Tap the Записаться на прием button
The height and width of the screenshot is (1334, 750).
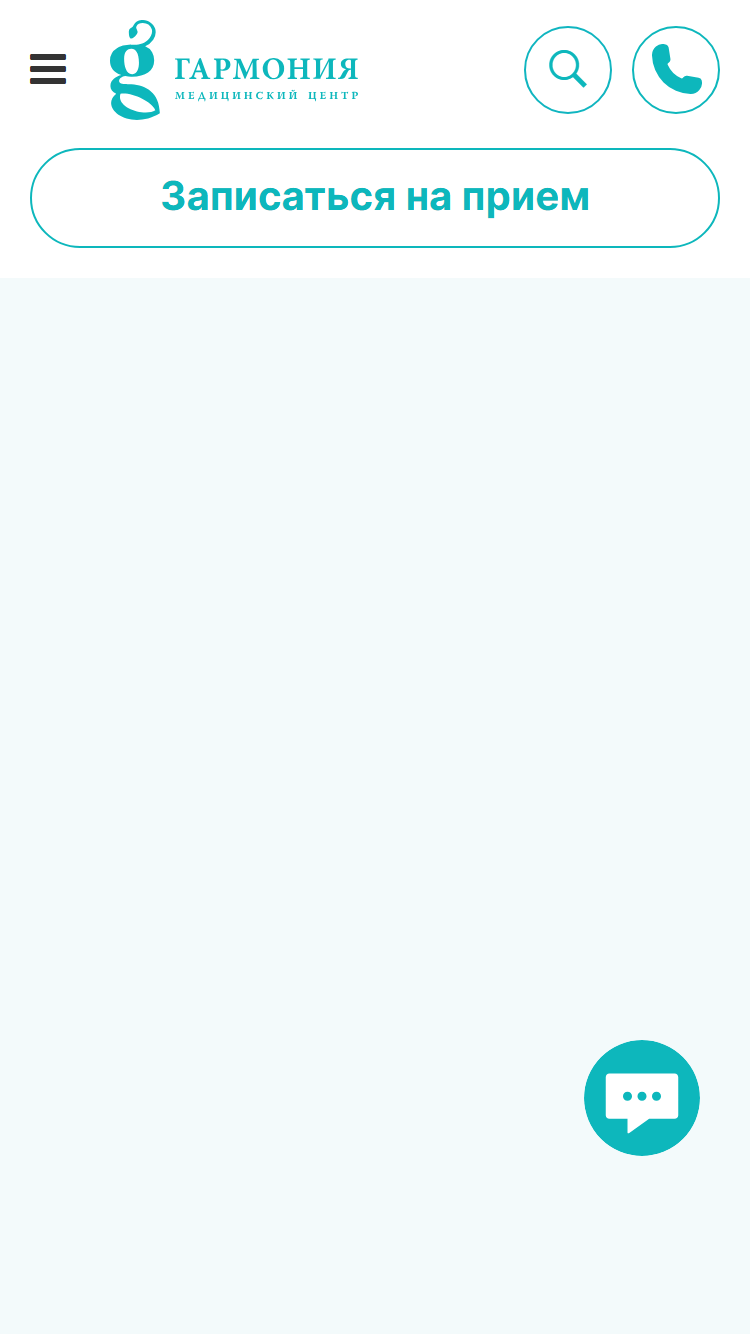[375, 198]
